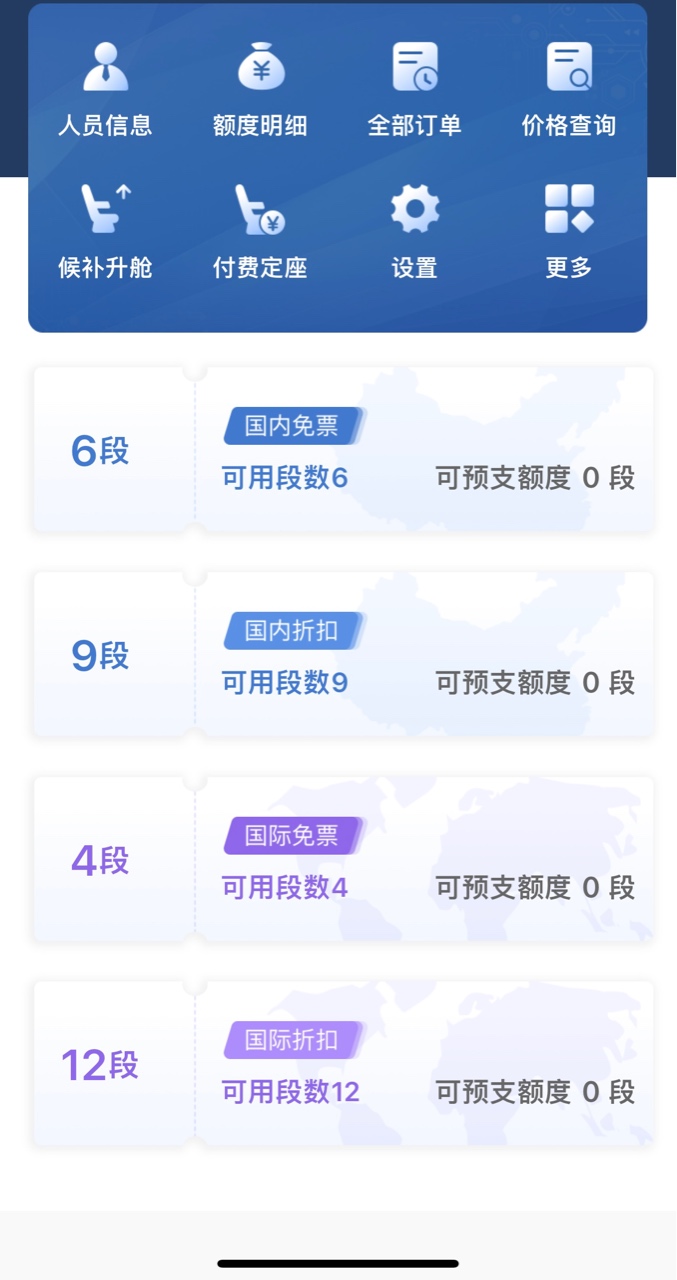
Task: Select the 国际折扣 12段 card
Action: tap(344, 1064)
